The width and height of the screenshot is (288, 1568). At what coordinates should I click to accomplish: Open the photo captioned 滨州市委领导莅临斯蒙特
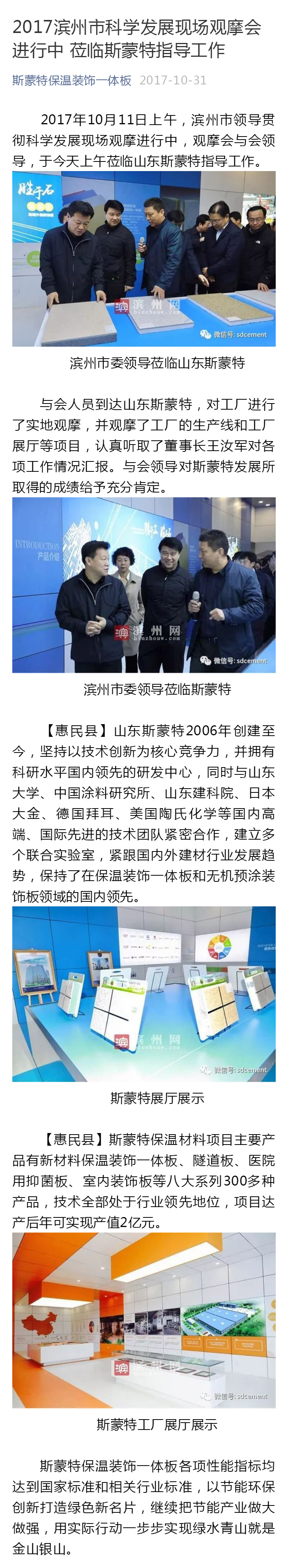[x=144, y=584]
